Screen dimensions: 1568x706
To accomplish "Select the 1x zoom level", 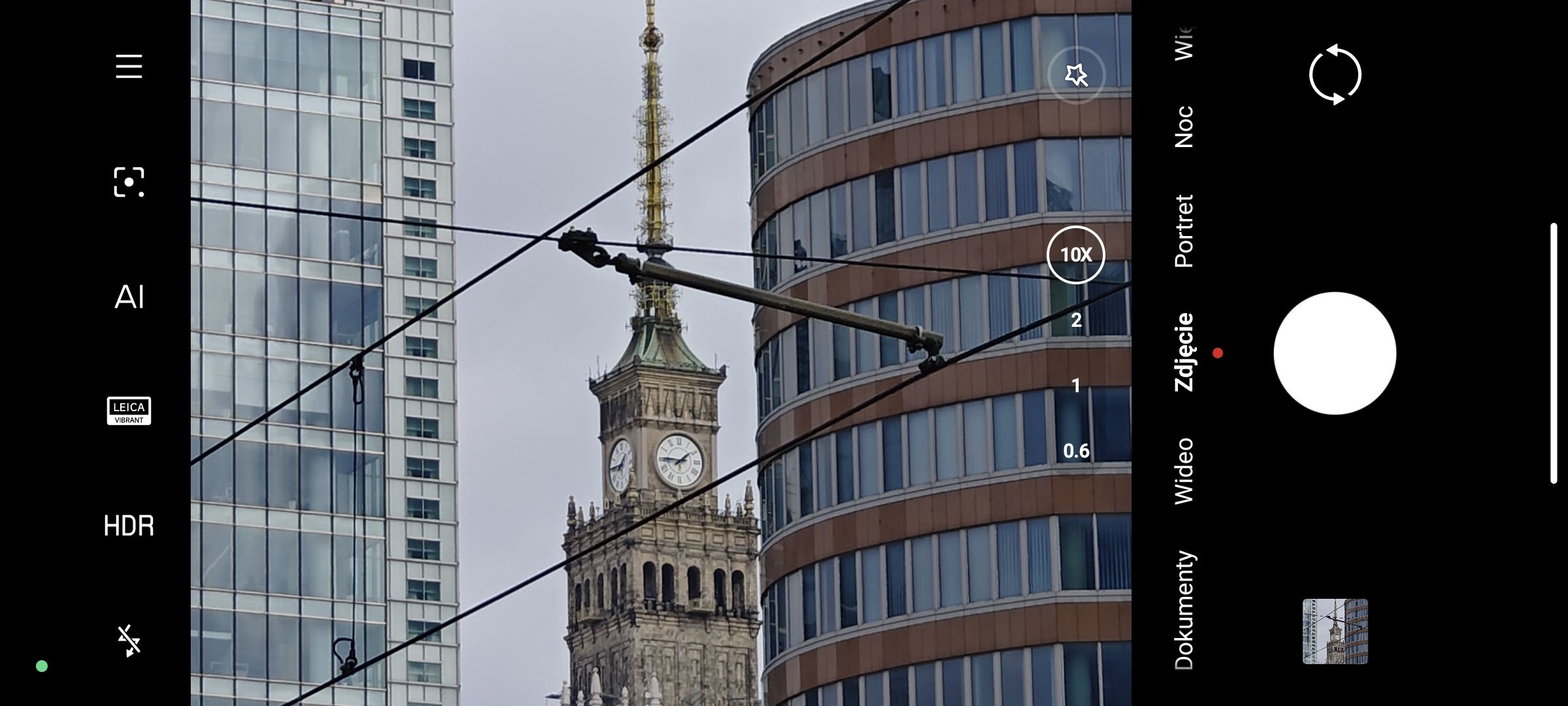I will pyautogui.click(x=1076, y=386).
